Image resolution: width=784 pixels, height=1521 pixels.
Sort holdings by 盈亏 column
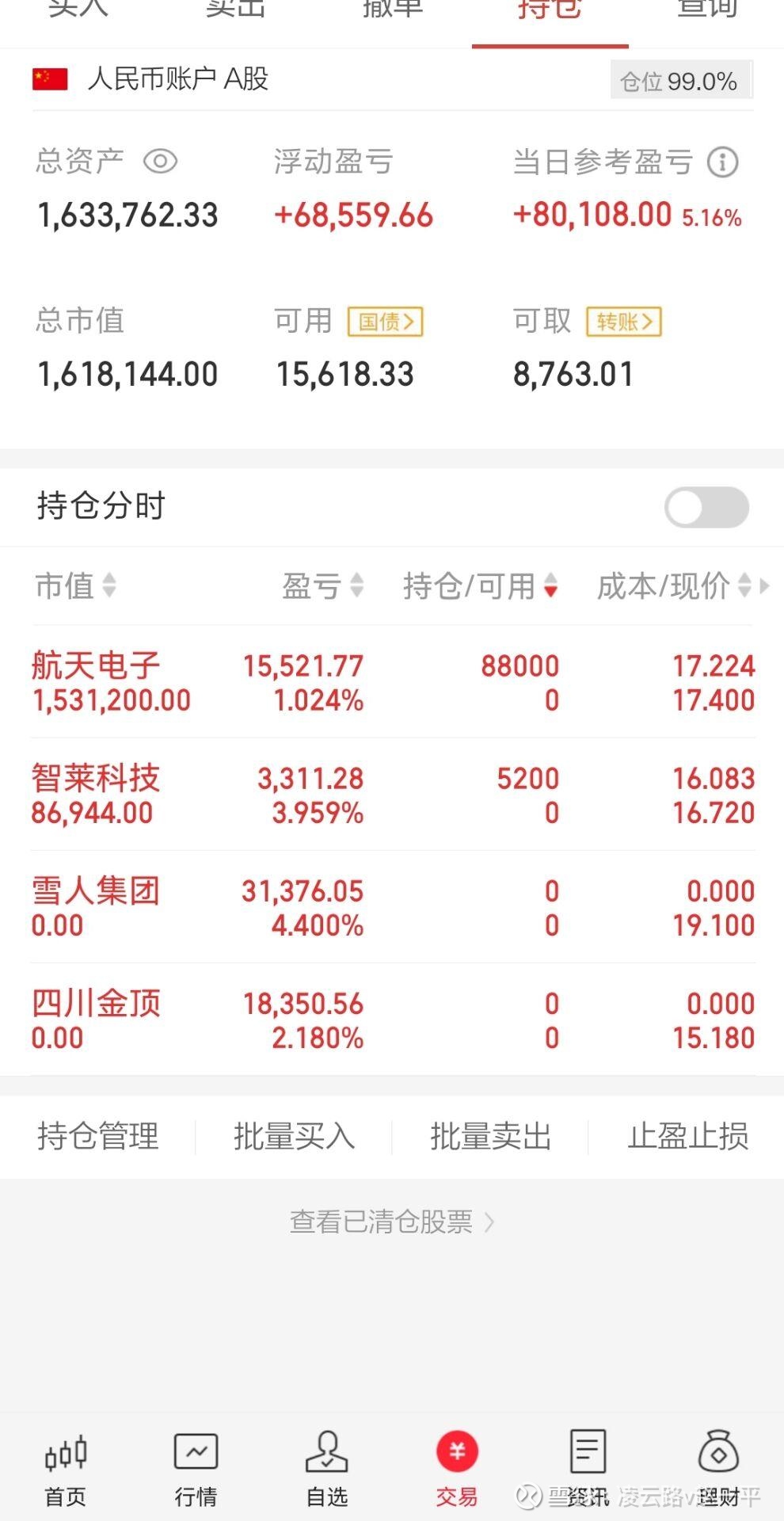[x=323, y=586]
